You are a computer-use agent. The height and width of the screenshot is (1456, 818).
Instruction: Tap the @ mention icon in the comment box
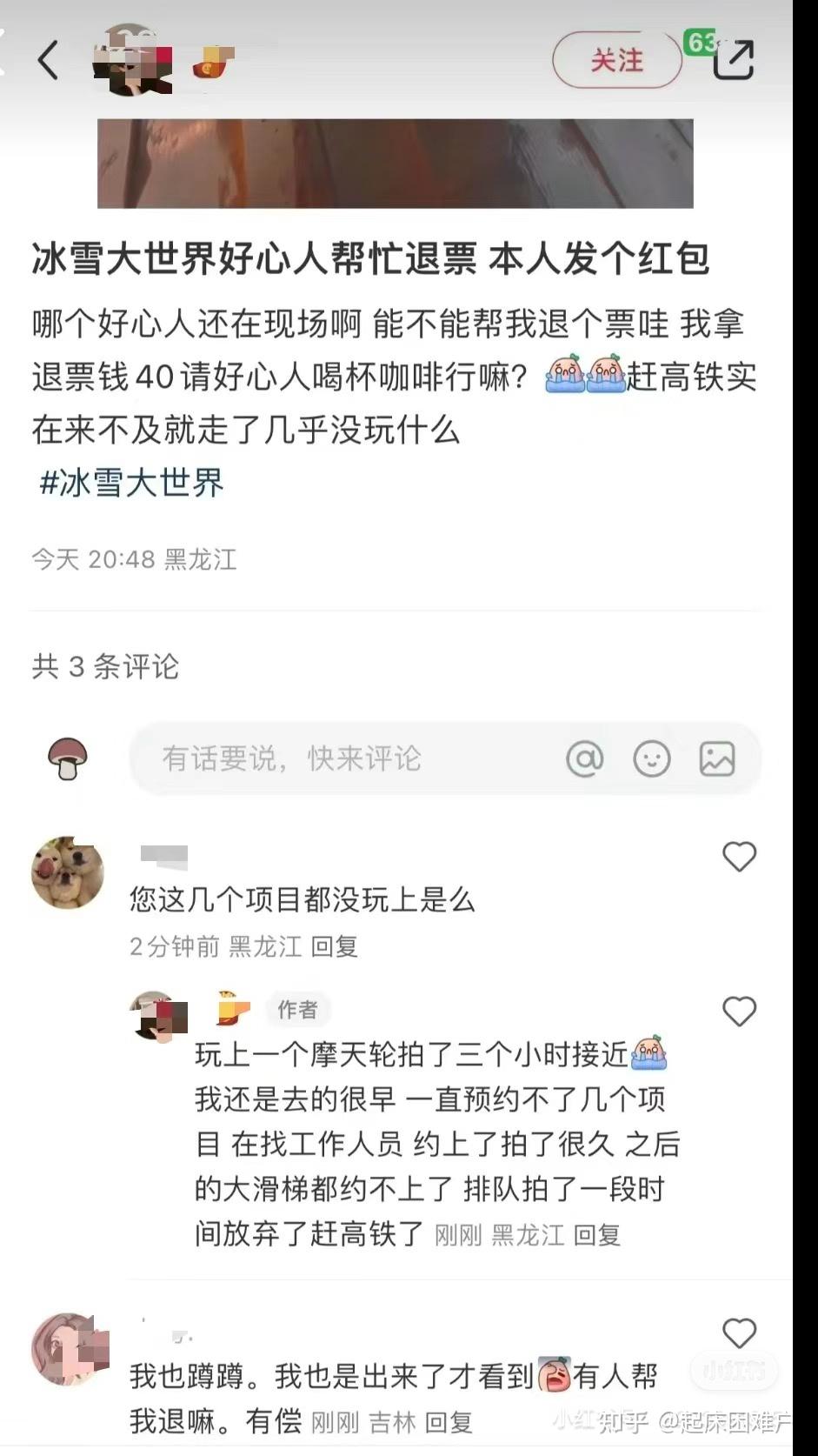pos(585,758)
